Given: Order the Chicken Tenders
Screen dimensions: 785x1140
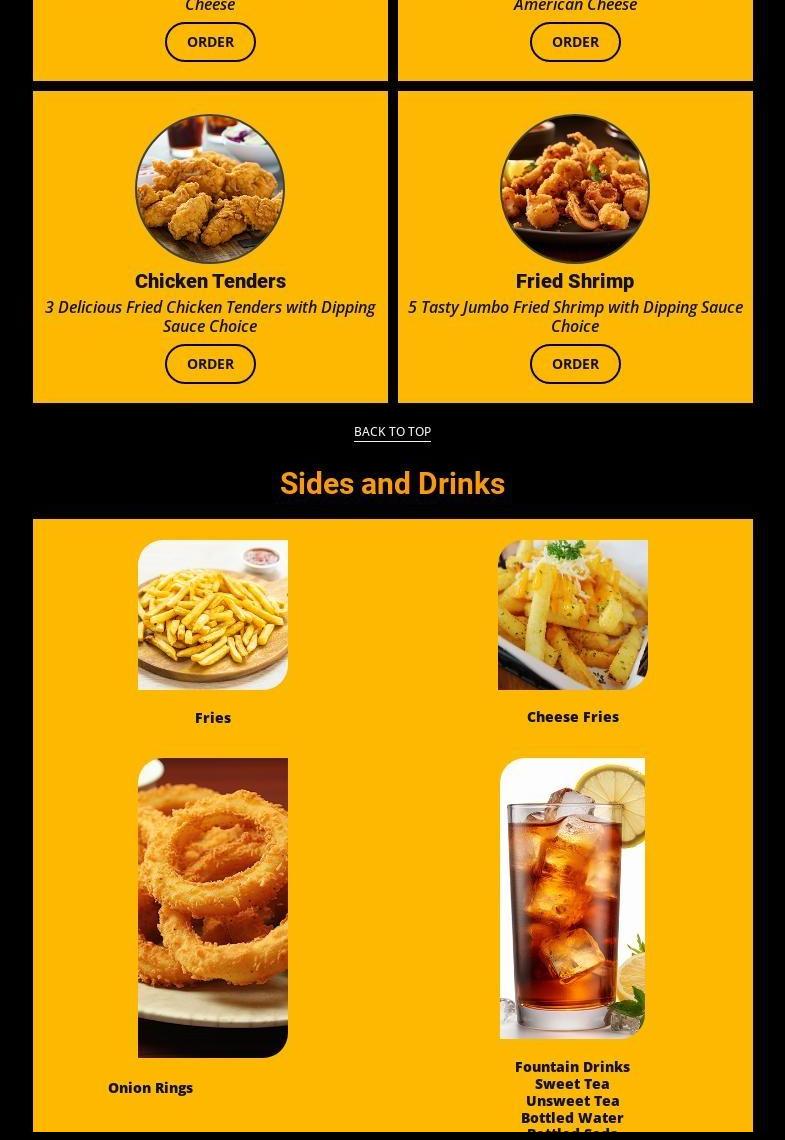Looking at the screenshot, I should point(210,364).
